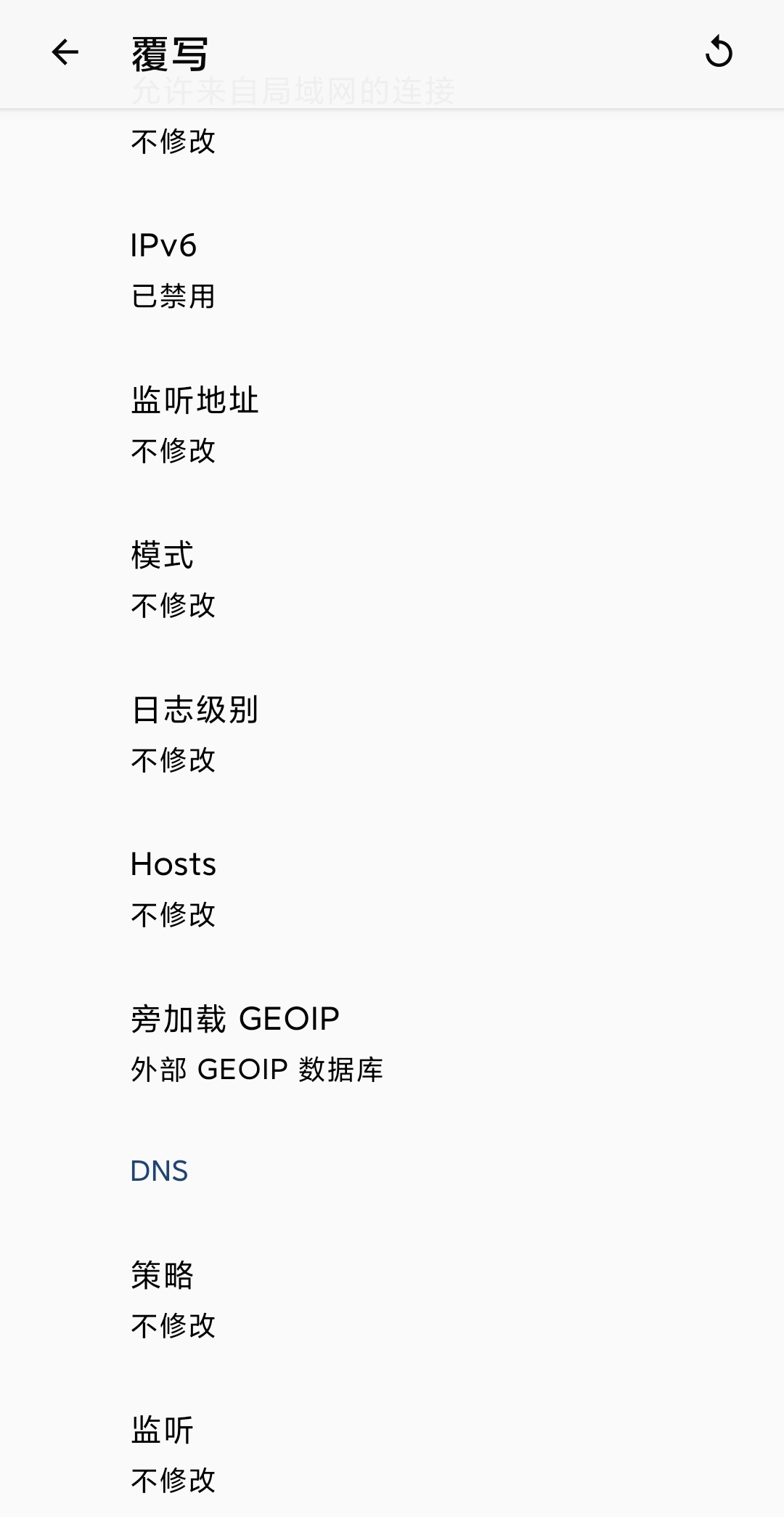The image size is (784, 1517).
Task: Edit the Hosts override
Action: (392, 888)
